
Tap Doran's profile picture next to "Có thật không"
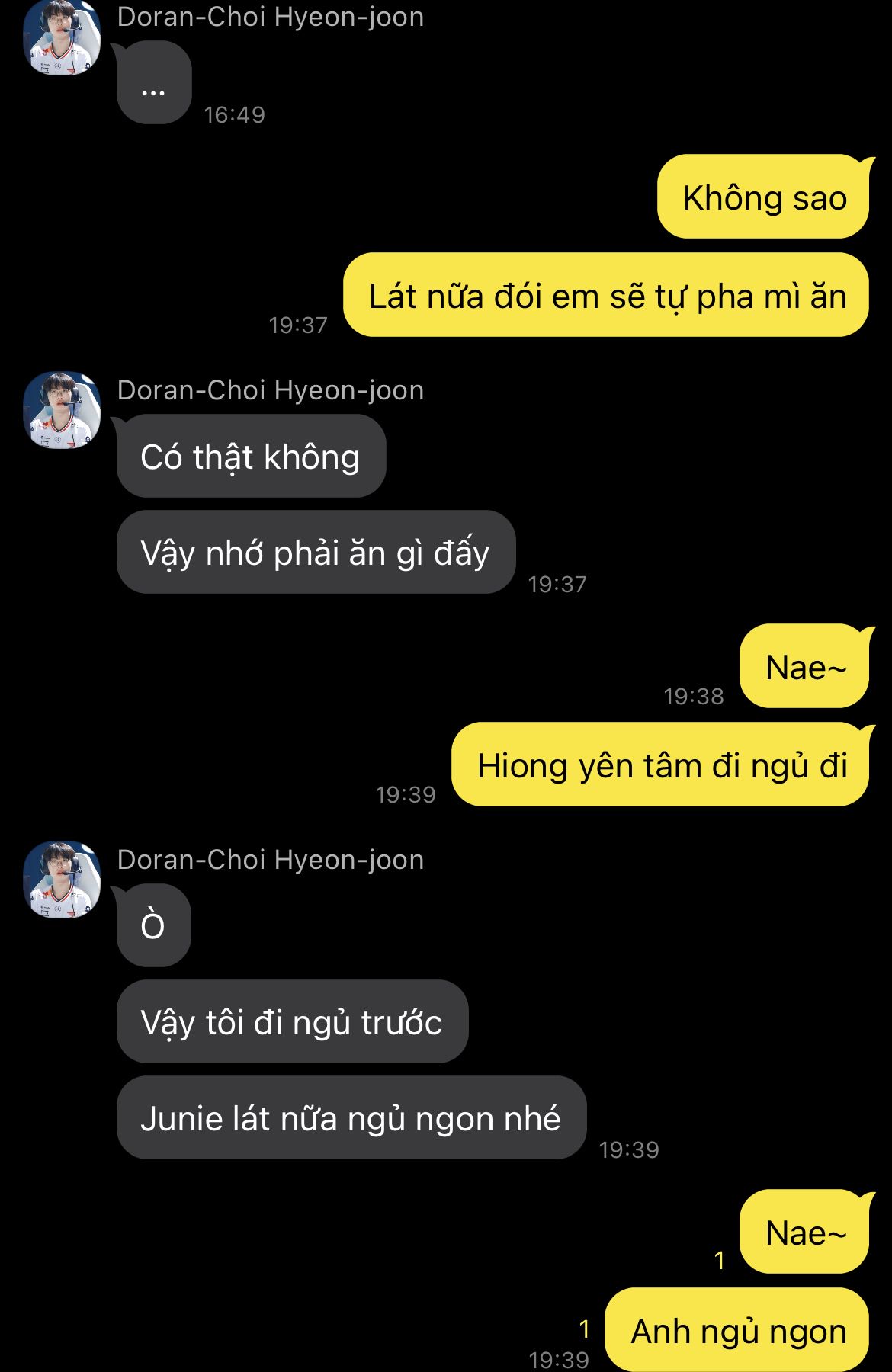point(62,410)
